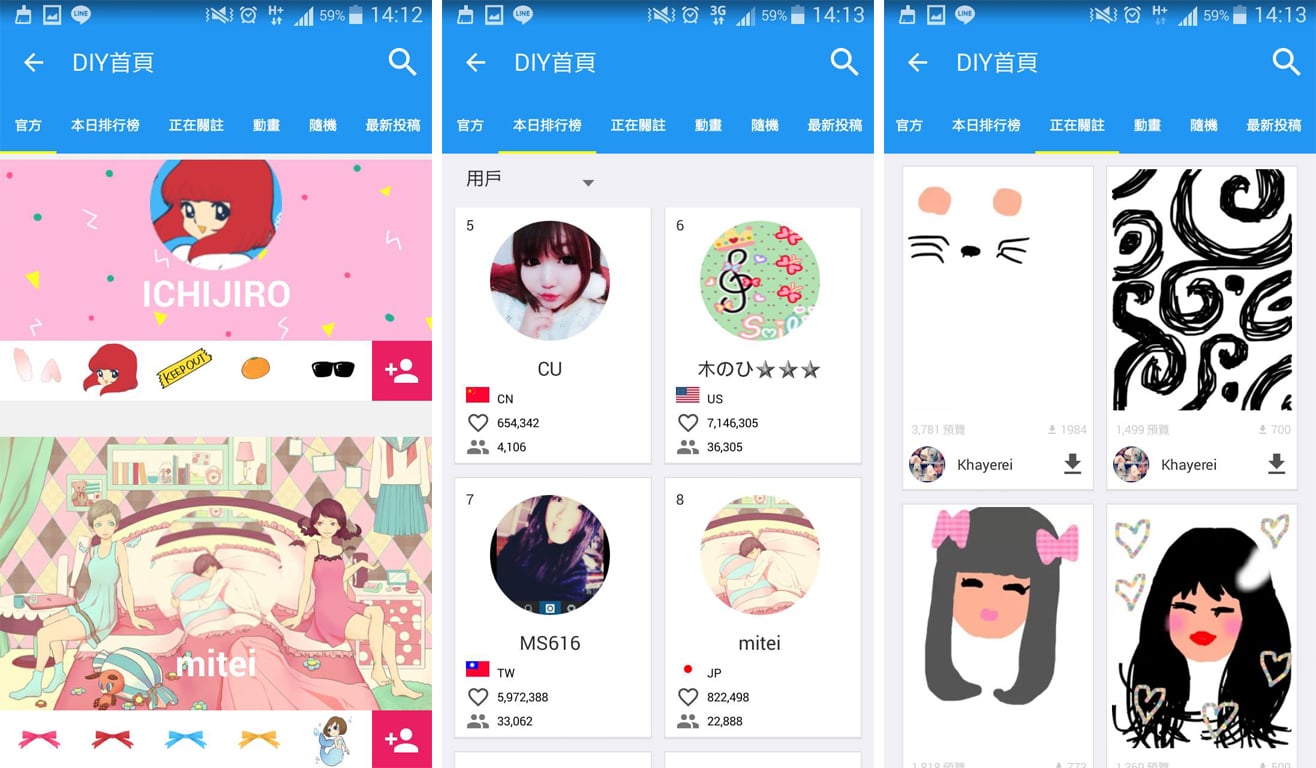Download Khayerei's cat whiskers design
Screen dimensions: 1316x768
point(1072,465)
